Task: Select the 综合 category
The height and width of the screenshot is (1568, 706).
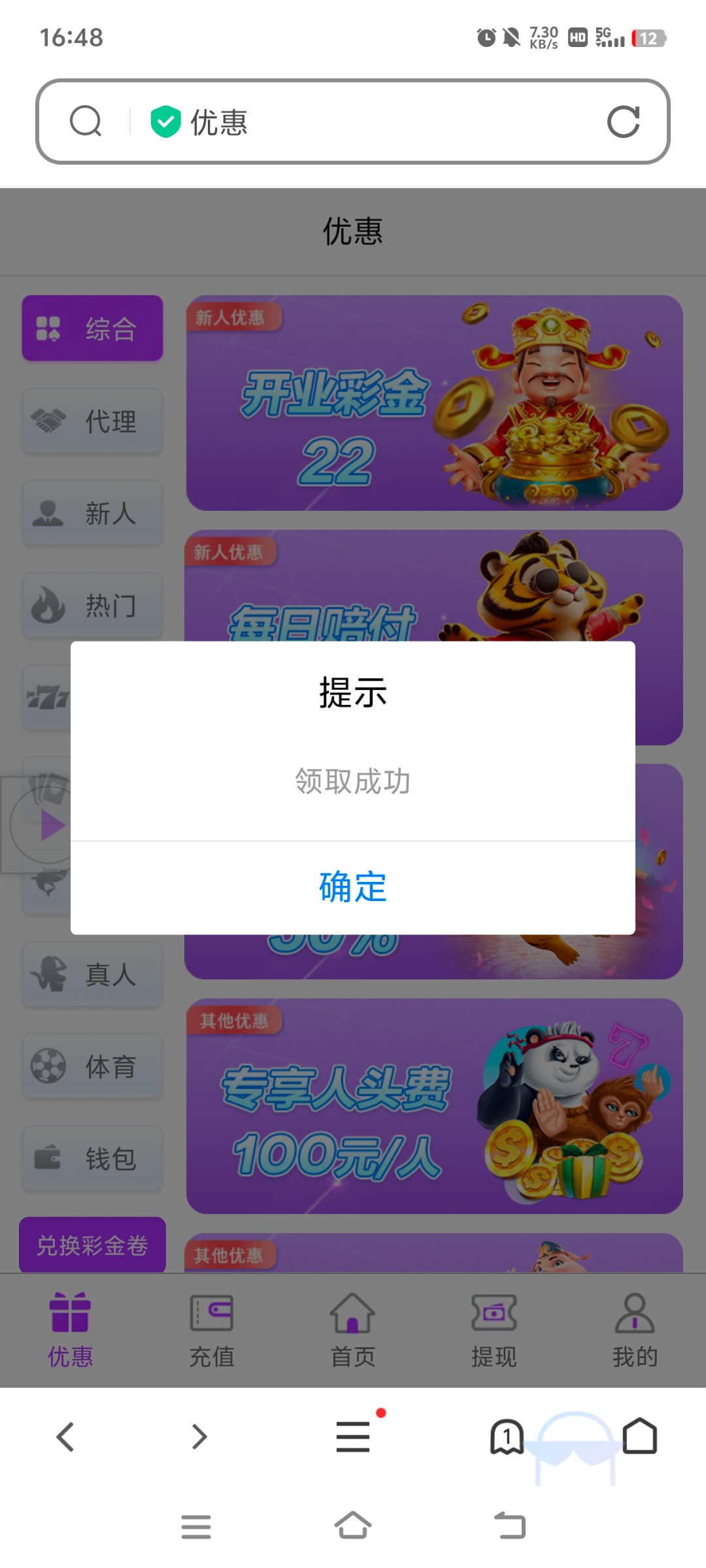Action: point(92,328)
